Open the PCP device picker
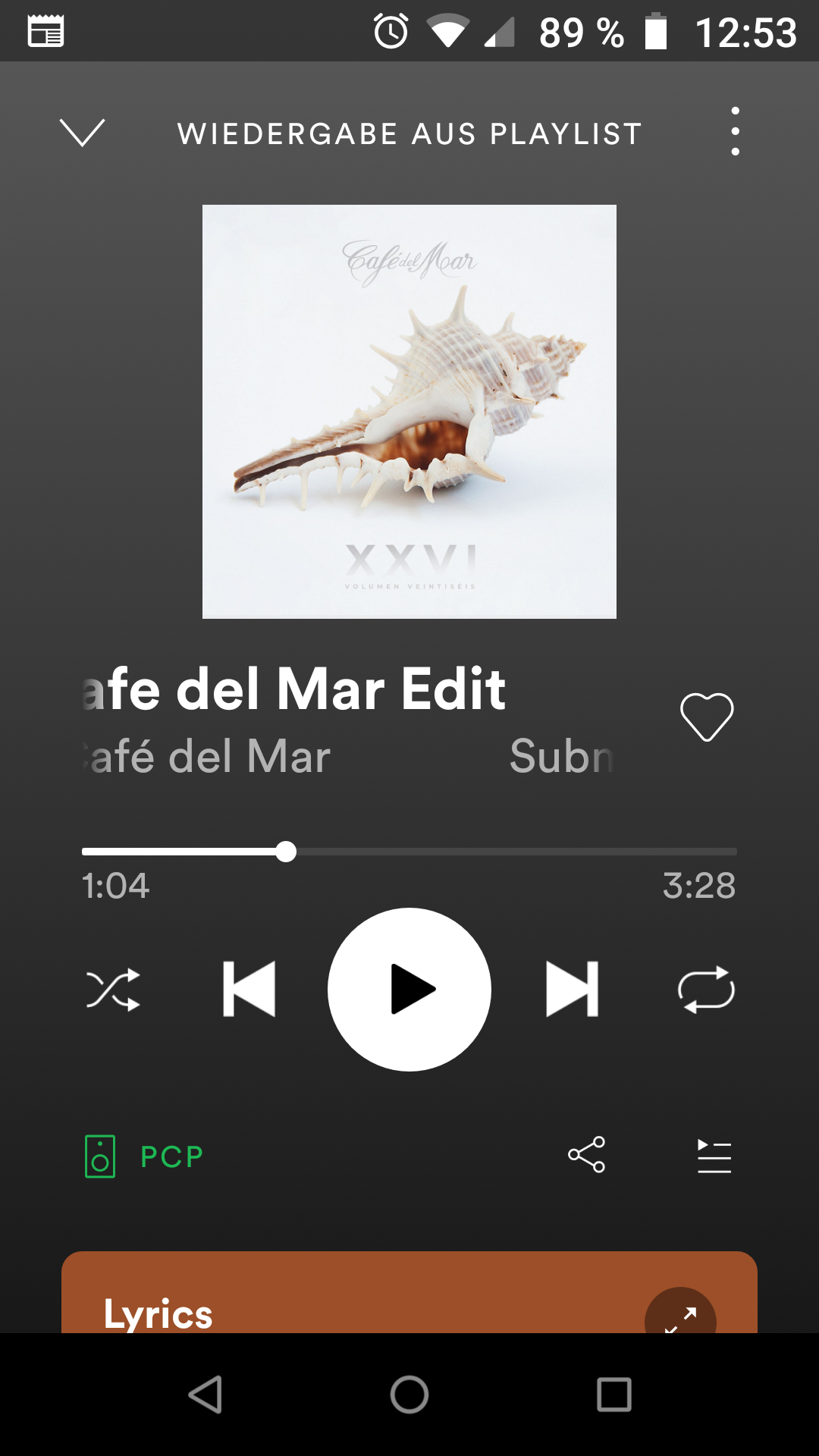Screen dimensions: 819x1456 144,1156
